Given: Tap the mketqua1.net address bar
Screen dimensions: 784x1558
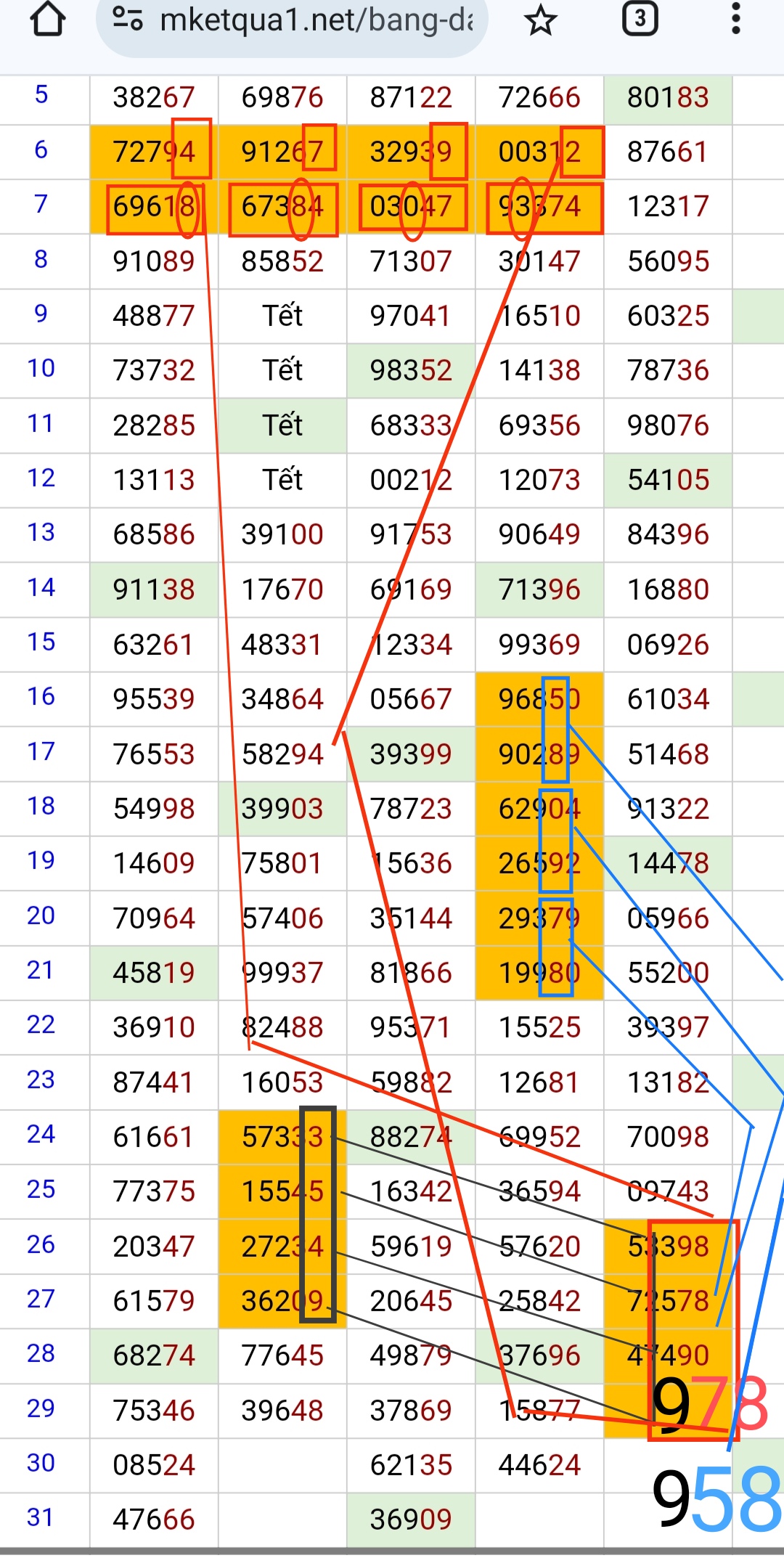Looking at the screenshot, I should click(292, 21).
